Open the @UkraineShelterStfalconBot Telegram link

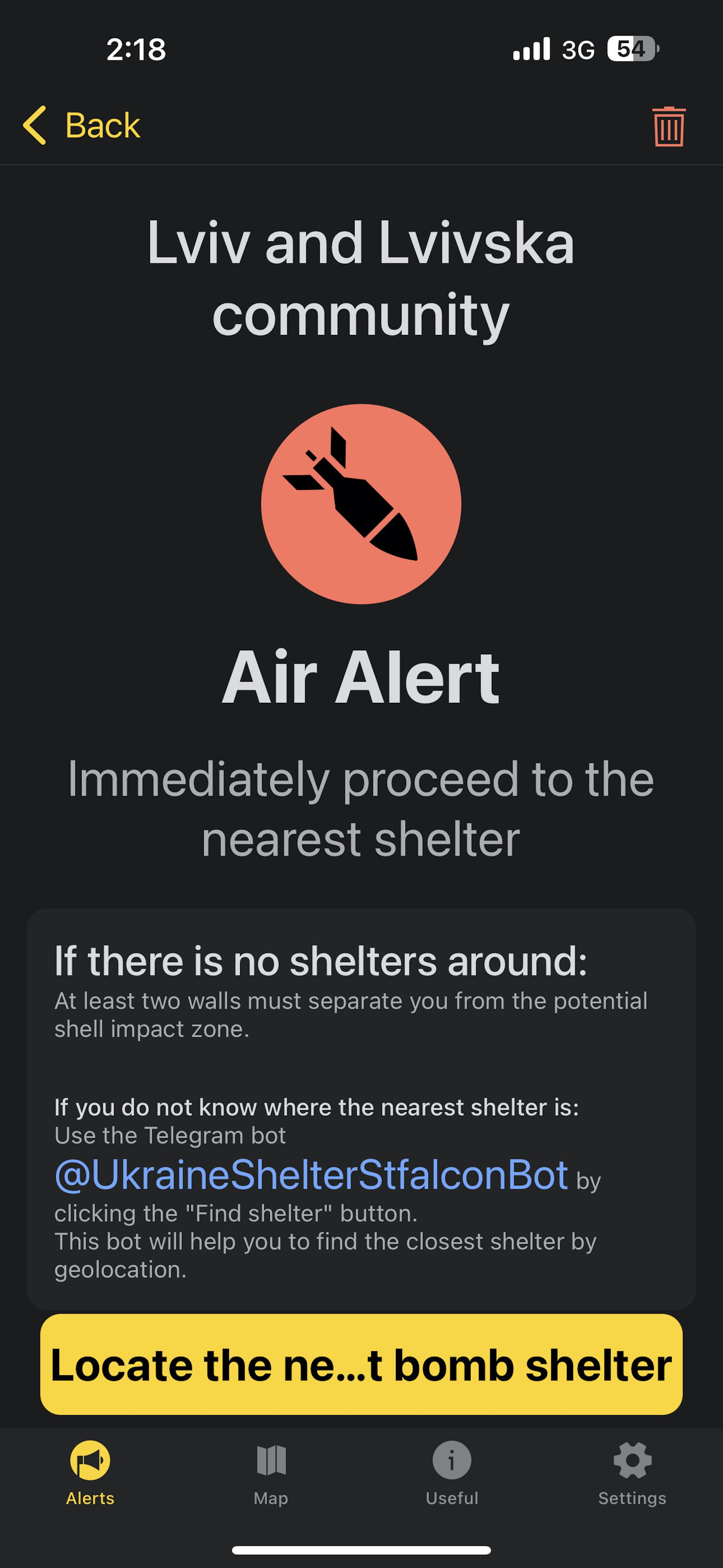(311, 1175)
